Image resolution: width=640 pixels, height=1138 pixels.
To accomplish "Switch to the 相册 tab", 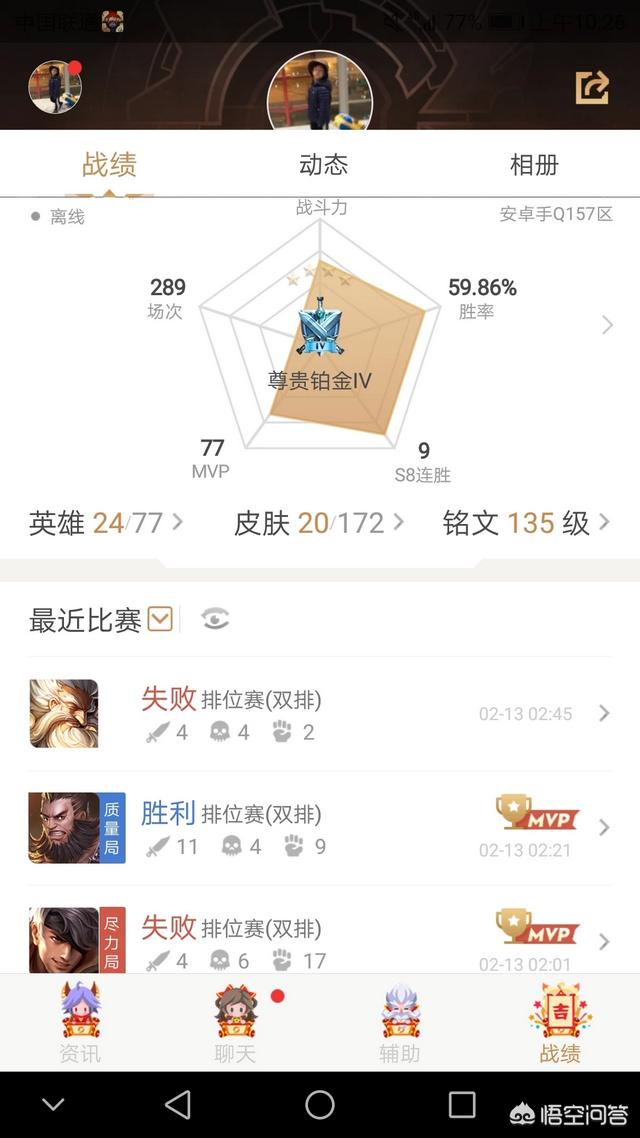I will click(x=534, y=165).
